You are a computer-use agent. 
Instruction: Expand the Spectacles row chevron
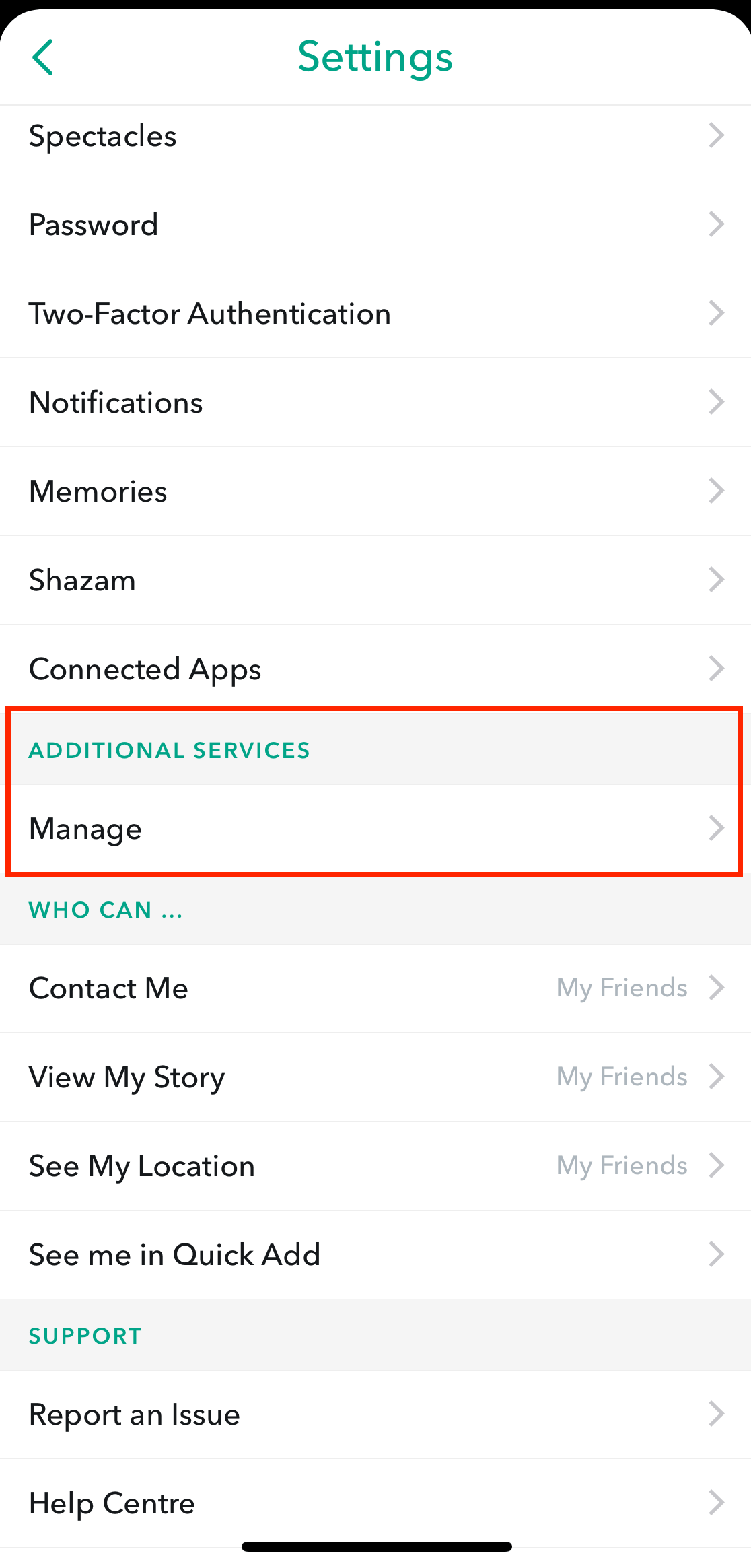pyautogui.click(x=716, y=136)
